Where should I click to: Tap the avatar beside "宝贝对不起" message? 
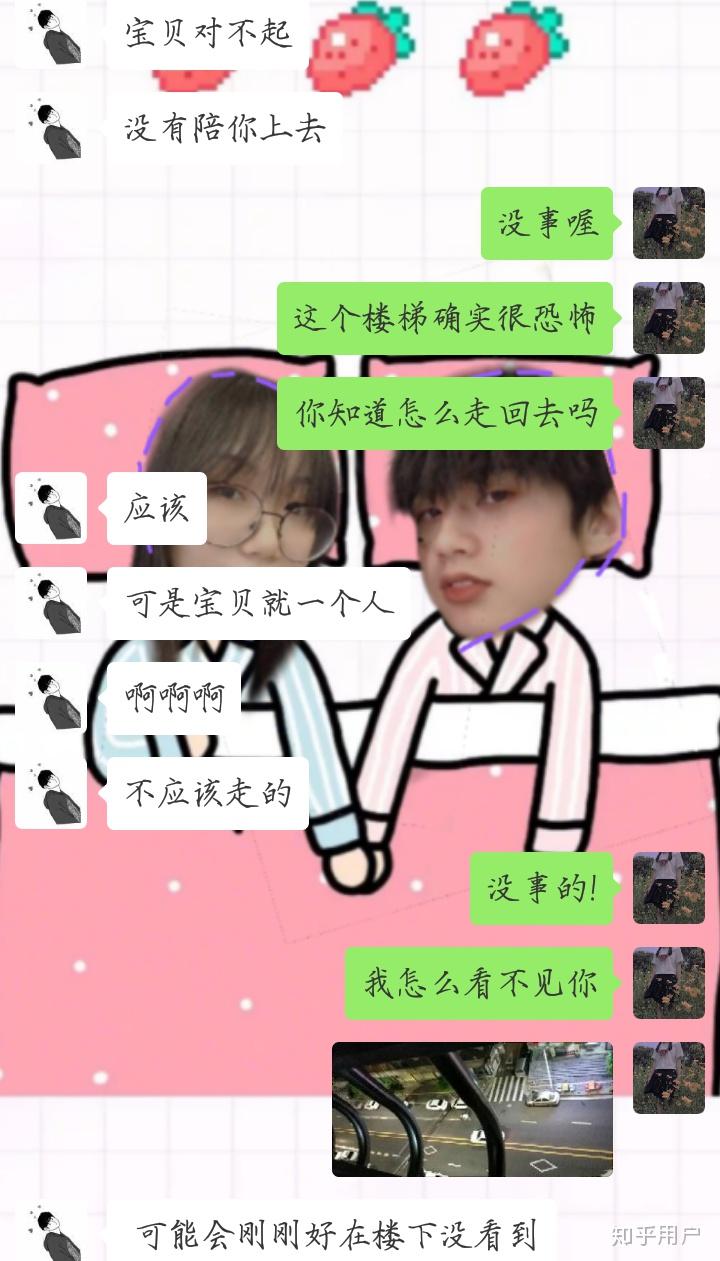pyautogui.click(x=51, y=32)
